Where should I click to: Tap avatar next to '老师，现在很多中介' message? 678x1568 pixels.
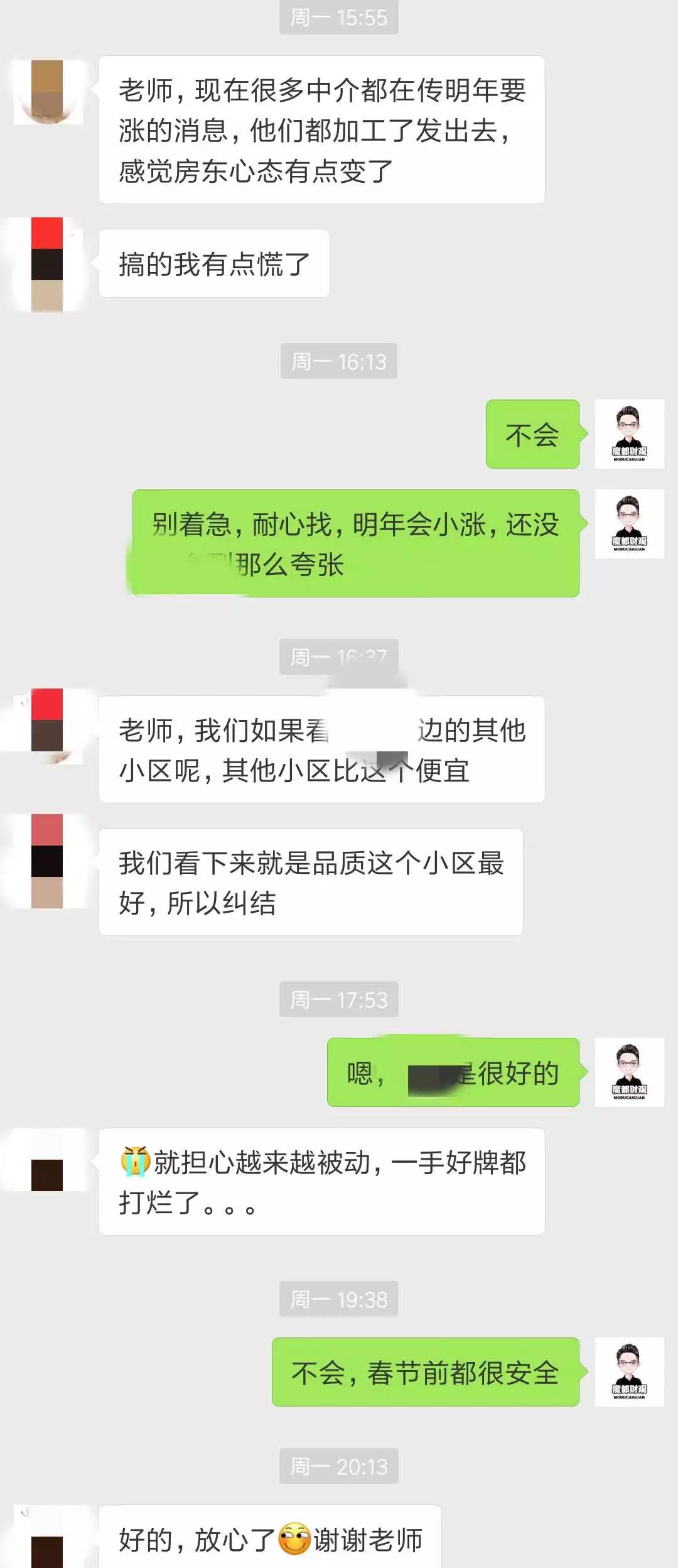48,92
